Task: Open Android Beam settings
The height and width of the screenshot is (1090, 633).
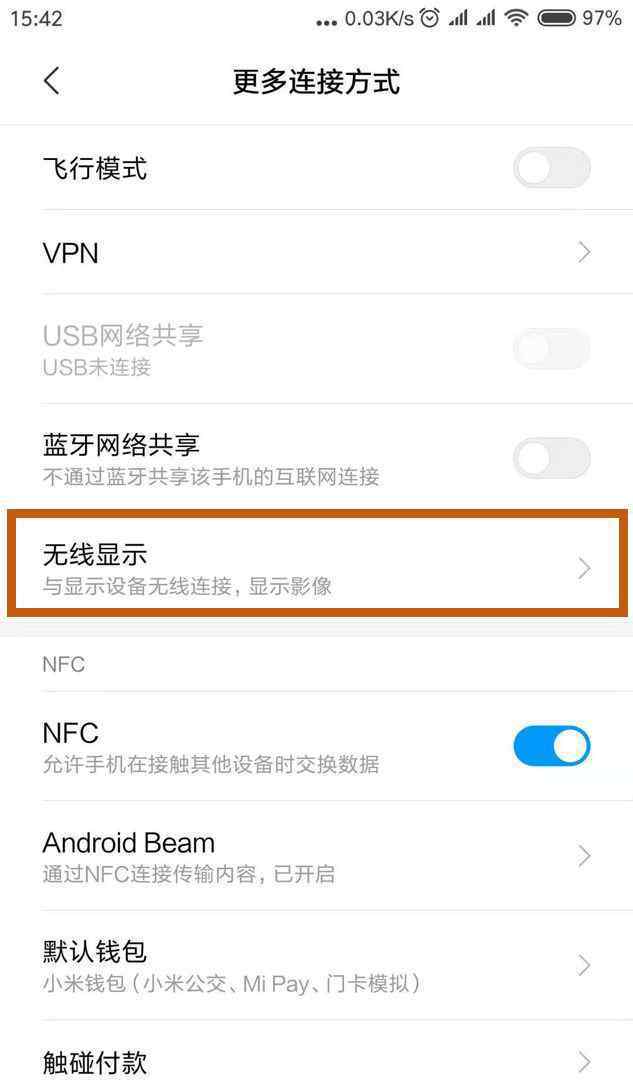Action: coord(316,856)
